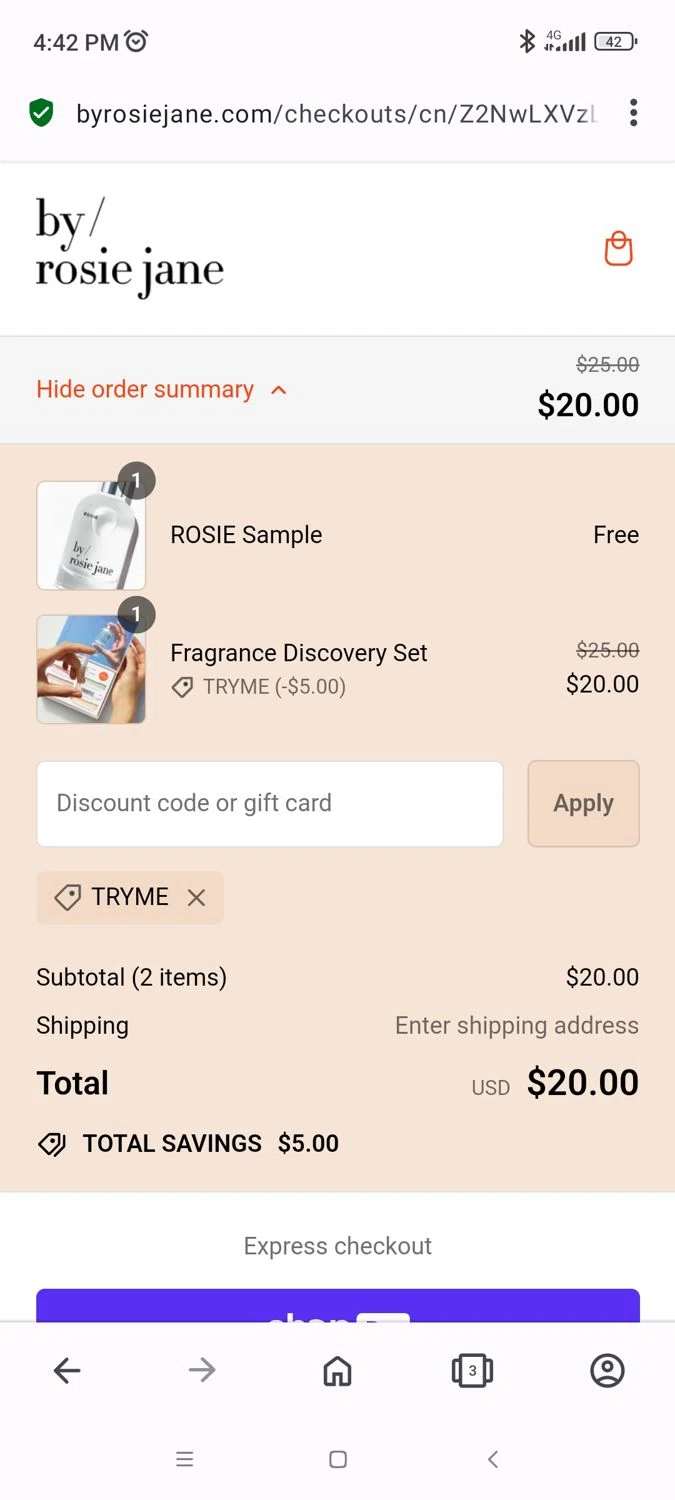Image resolution: width=675 pixels, height=1500 pixels.
Task: Tap the system back navigation button
Action: (x=492, y=1459)
